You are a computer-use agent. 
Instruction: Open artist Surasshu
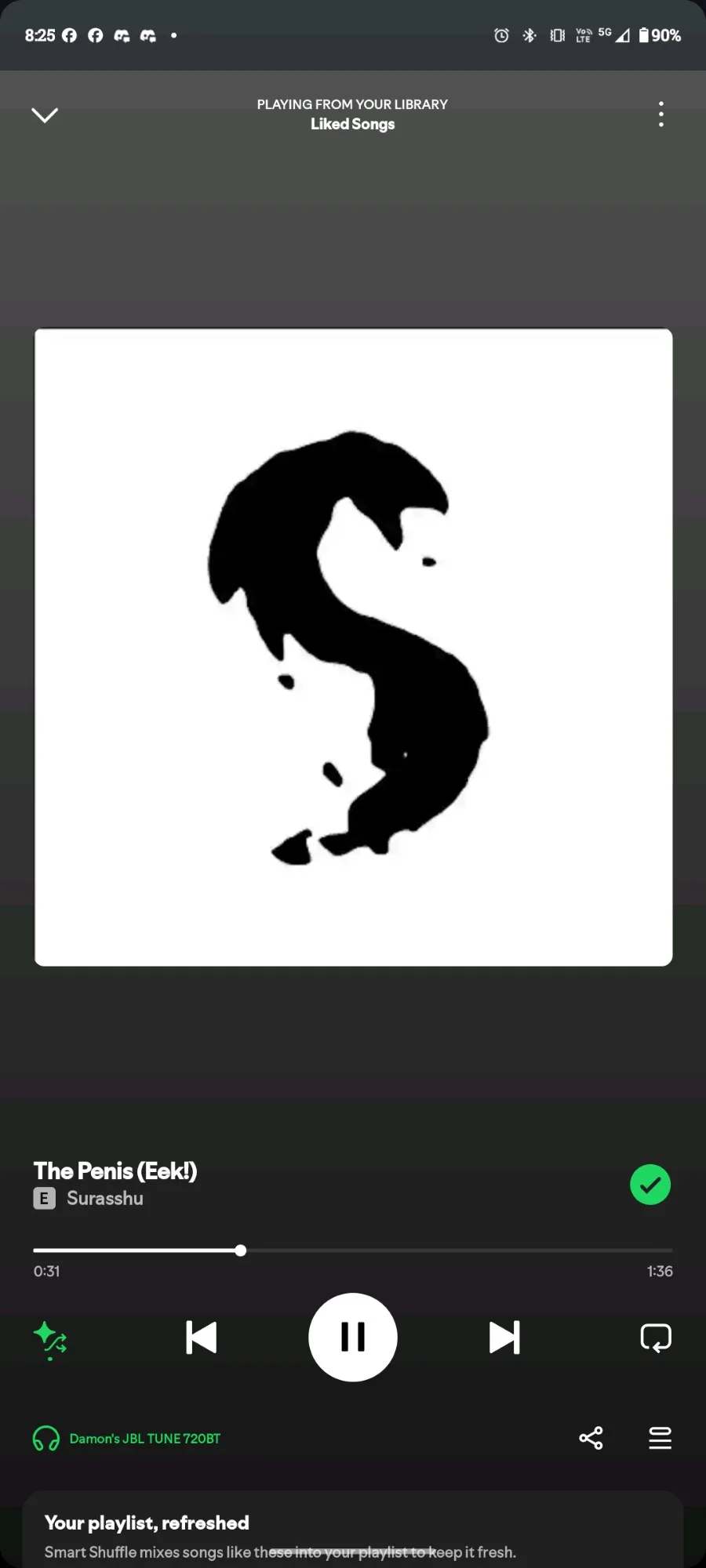pyautogui.click(x=105, y=1198)
